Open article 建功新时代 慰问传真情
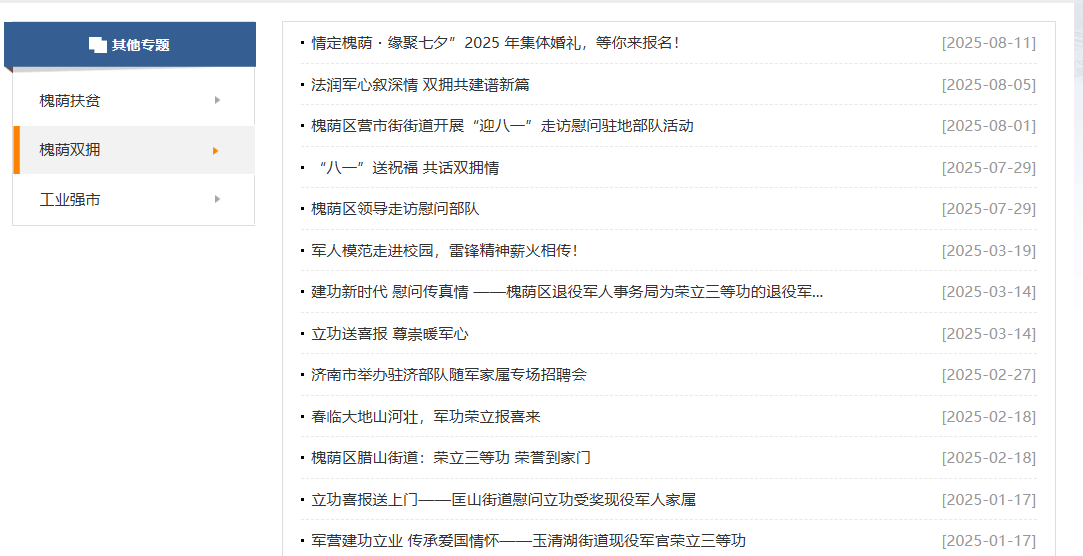 567,292
